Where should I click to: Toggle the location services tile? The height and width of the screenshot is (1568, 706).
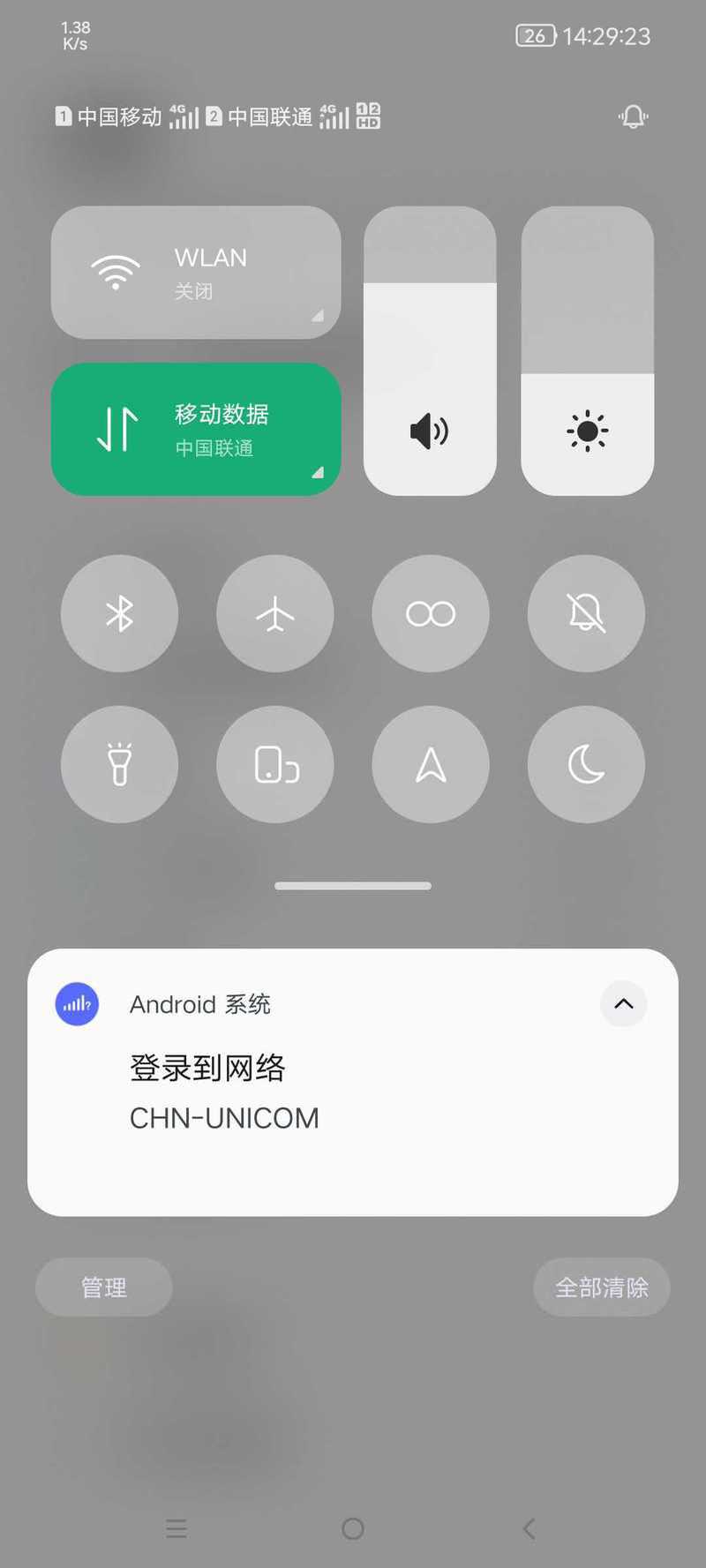pyautogui.click(x=431, y=764)
